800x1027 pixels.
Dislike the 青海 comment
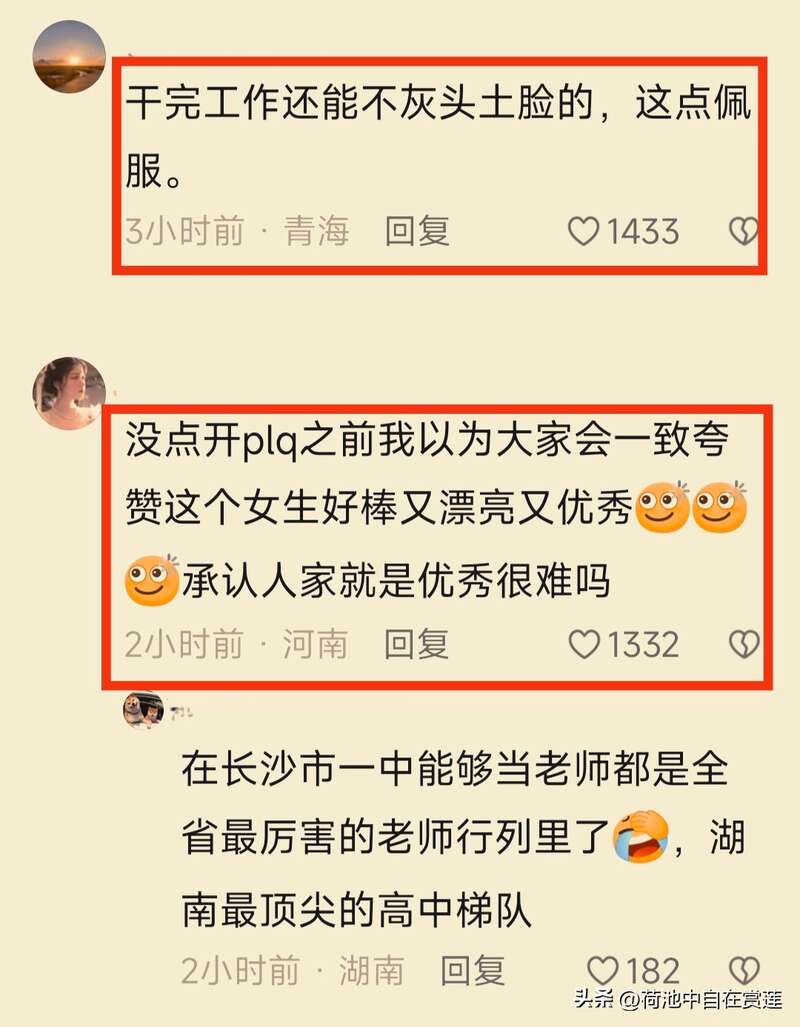coord(744,232)
